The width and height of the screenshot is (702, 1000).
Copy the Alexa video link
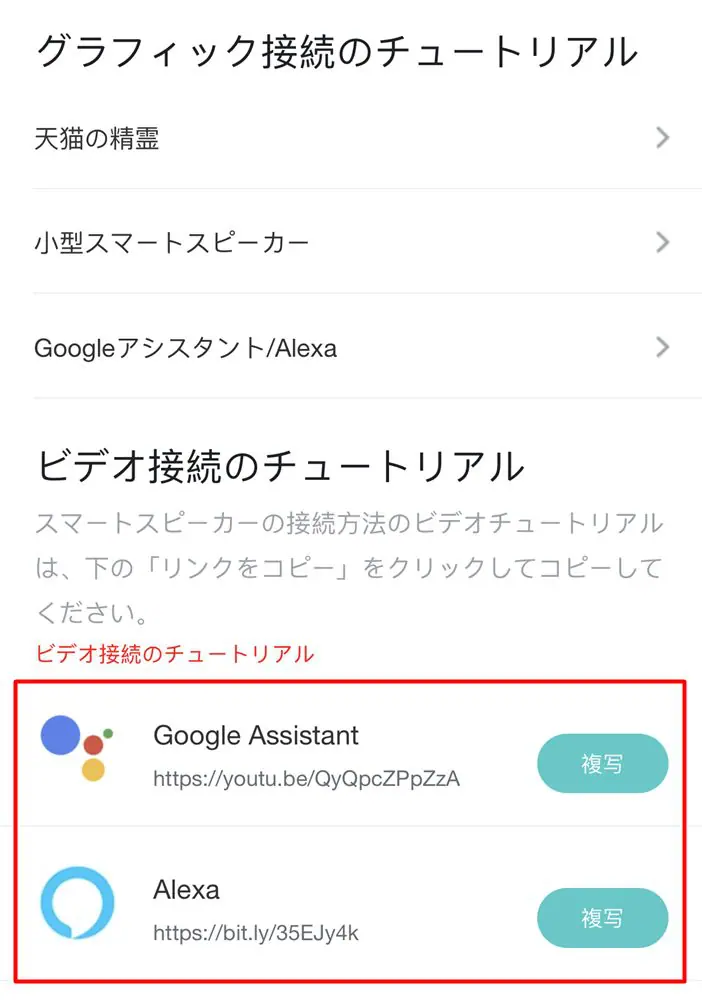pos(602,918)
